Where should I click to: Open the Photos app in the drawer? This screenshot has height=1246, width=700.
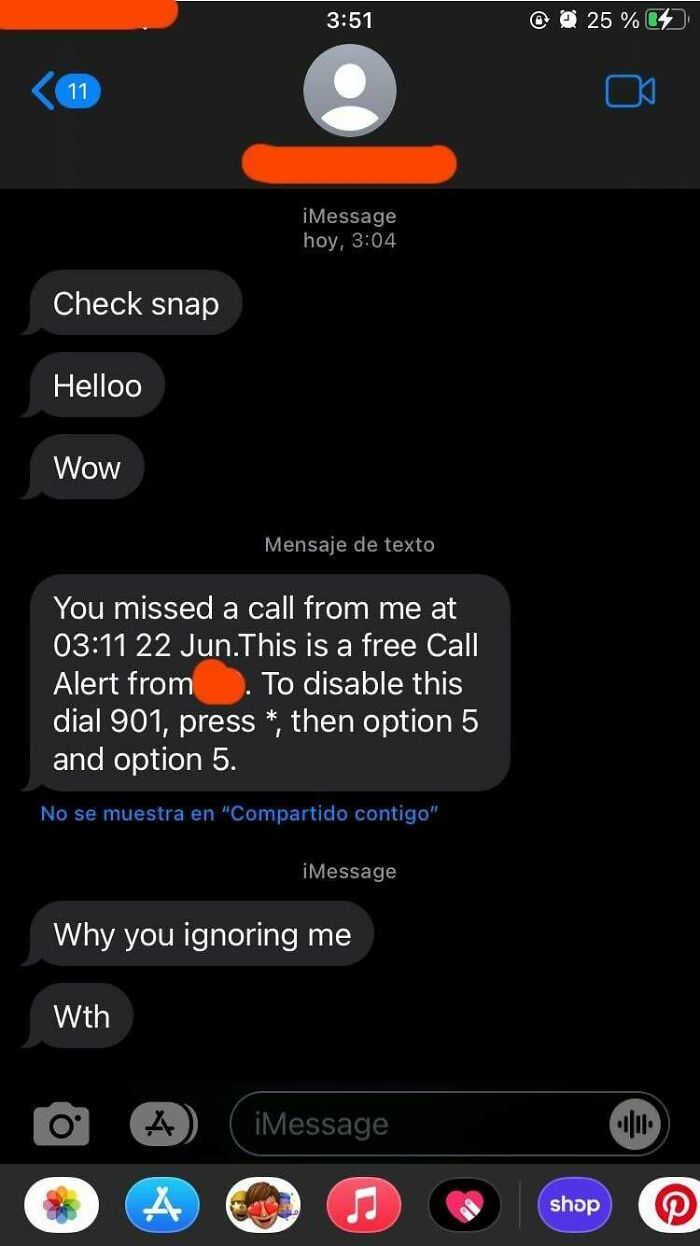(61, 1205)
